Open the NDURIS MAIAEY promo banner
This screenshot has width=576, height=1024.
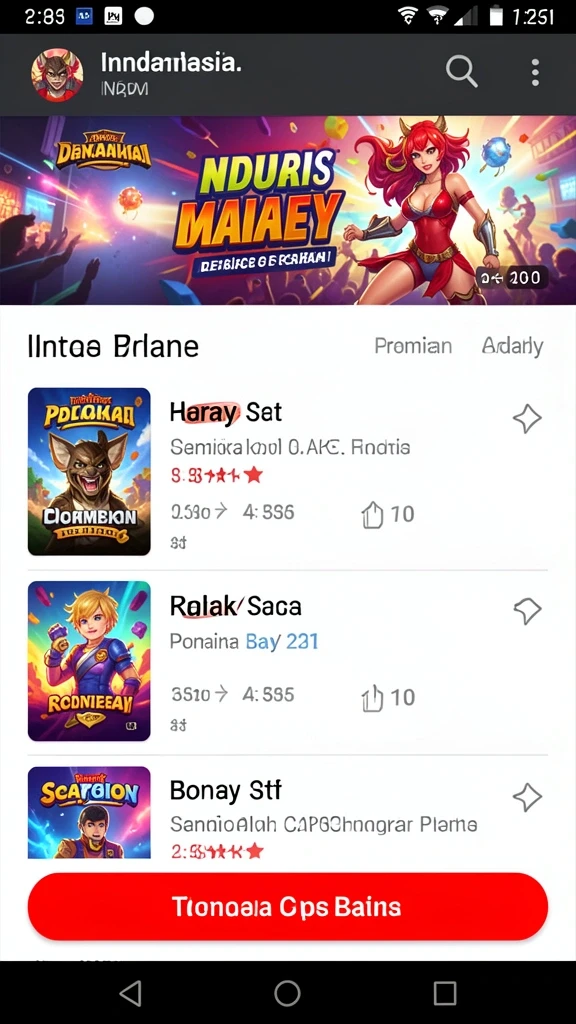click(x=288, y=210)
